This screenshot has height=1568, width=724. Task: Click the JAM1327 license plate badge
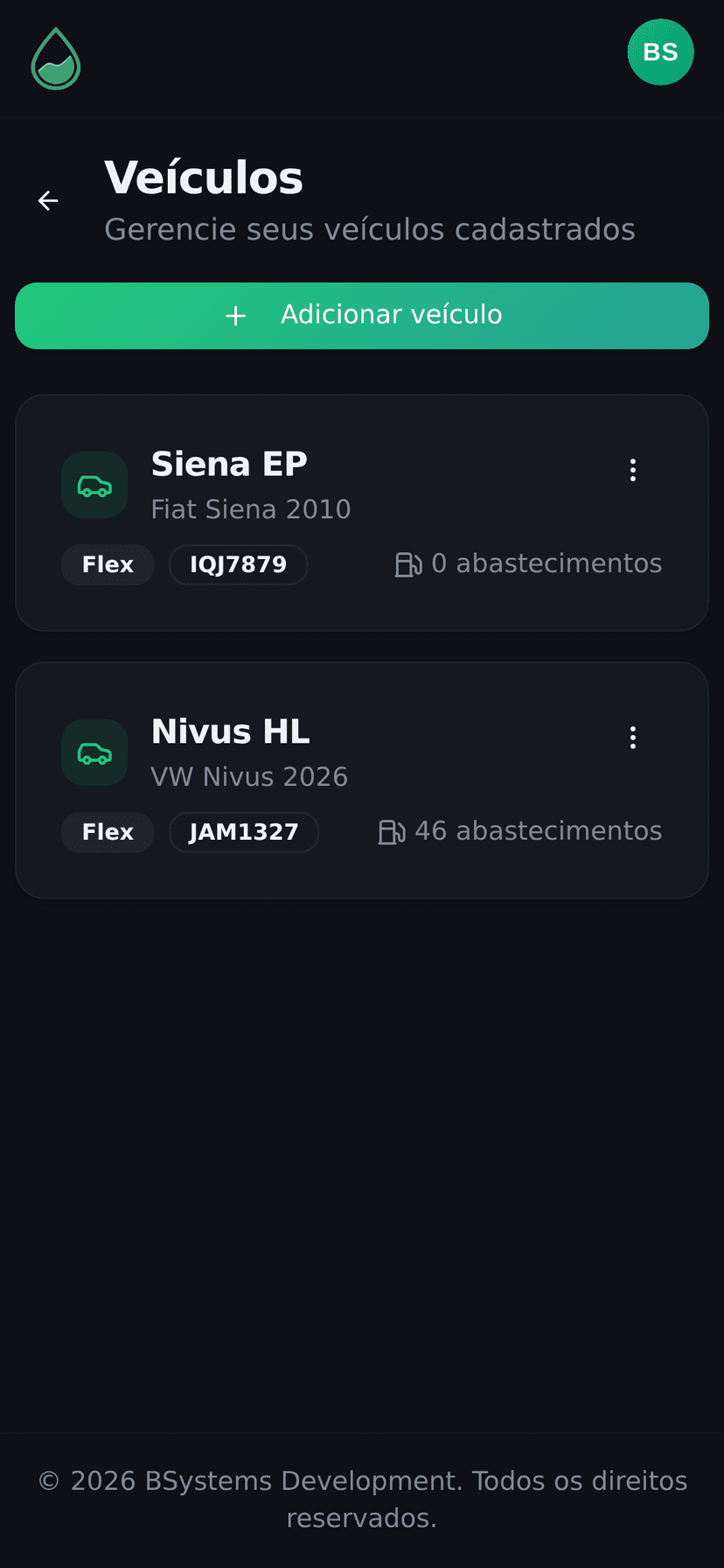[244, 832]
